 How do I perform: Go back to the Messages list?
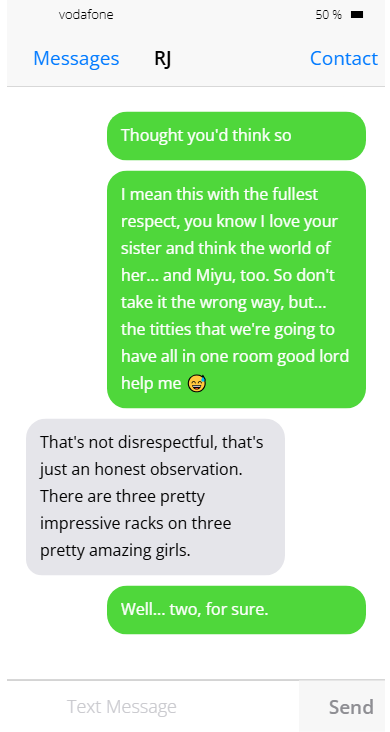[x=76, y=59]
